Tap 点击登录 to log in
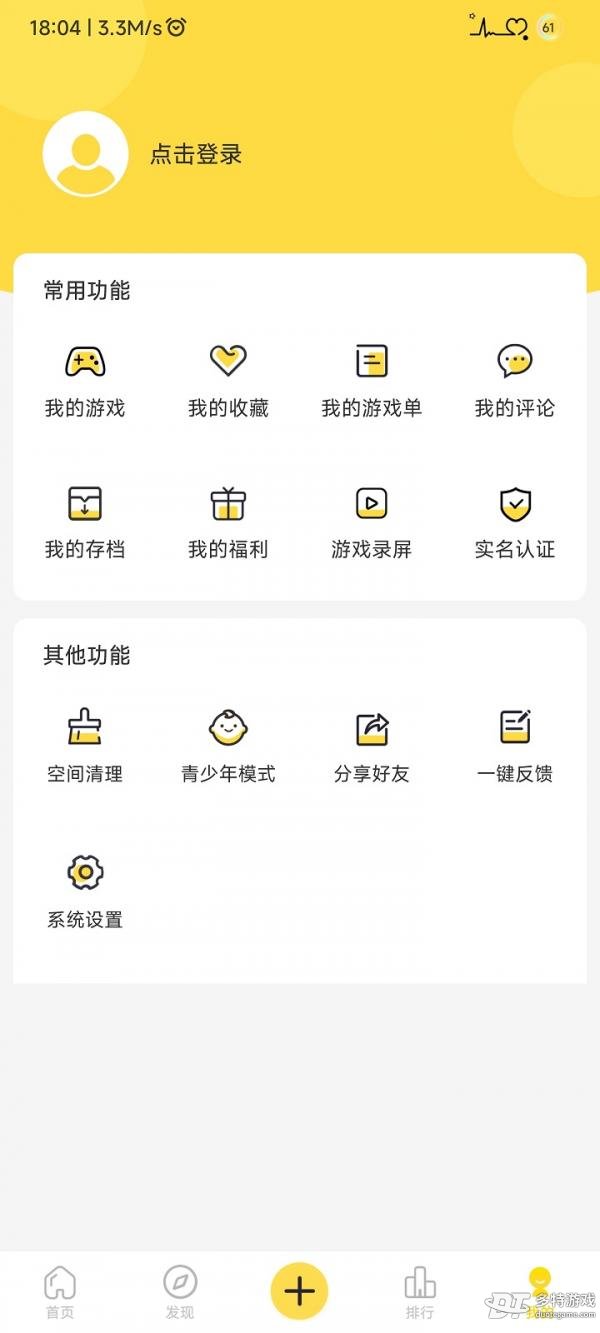The height and width of the screenshot is (1333, 600). [x=196, y=155]
